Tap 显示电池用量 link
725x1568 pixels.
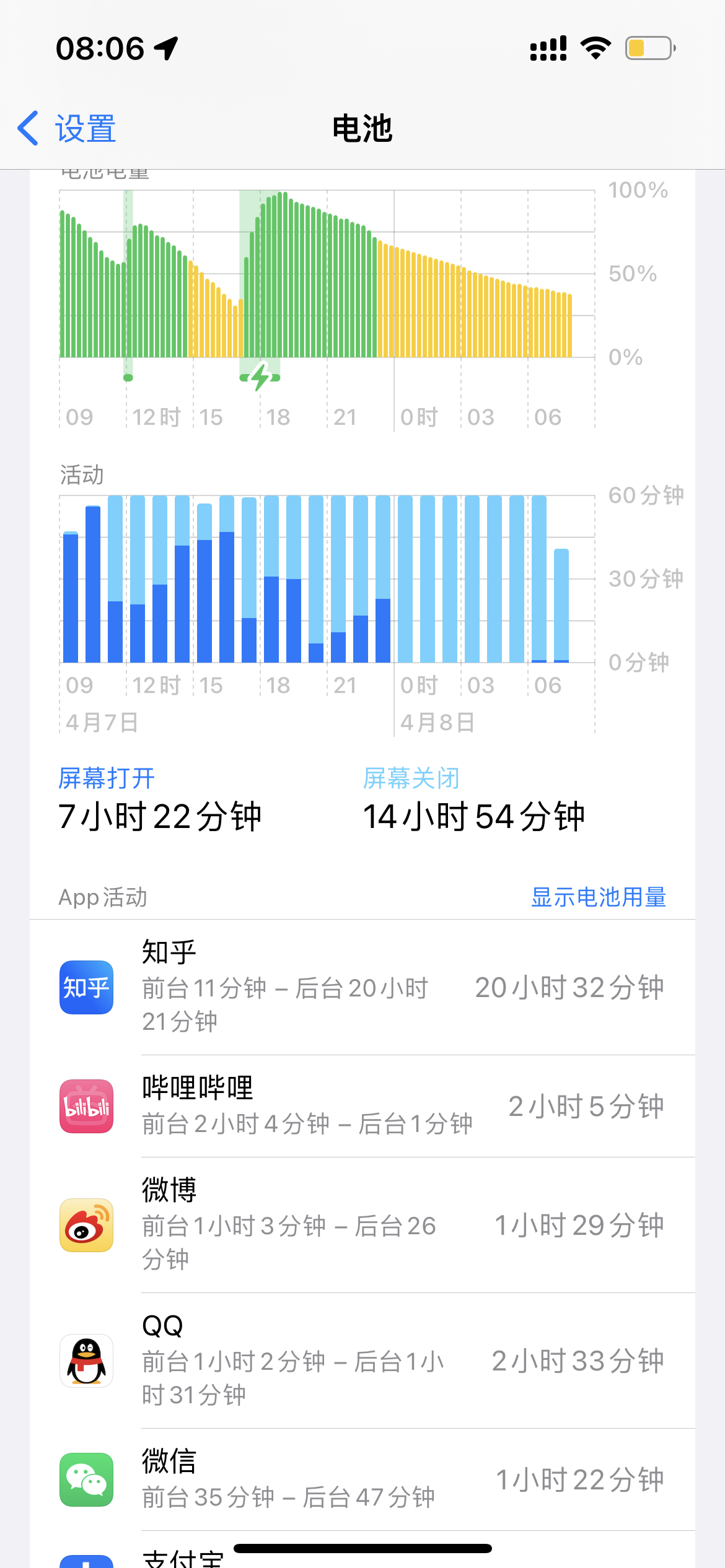(598, 897)
